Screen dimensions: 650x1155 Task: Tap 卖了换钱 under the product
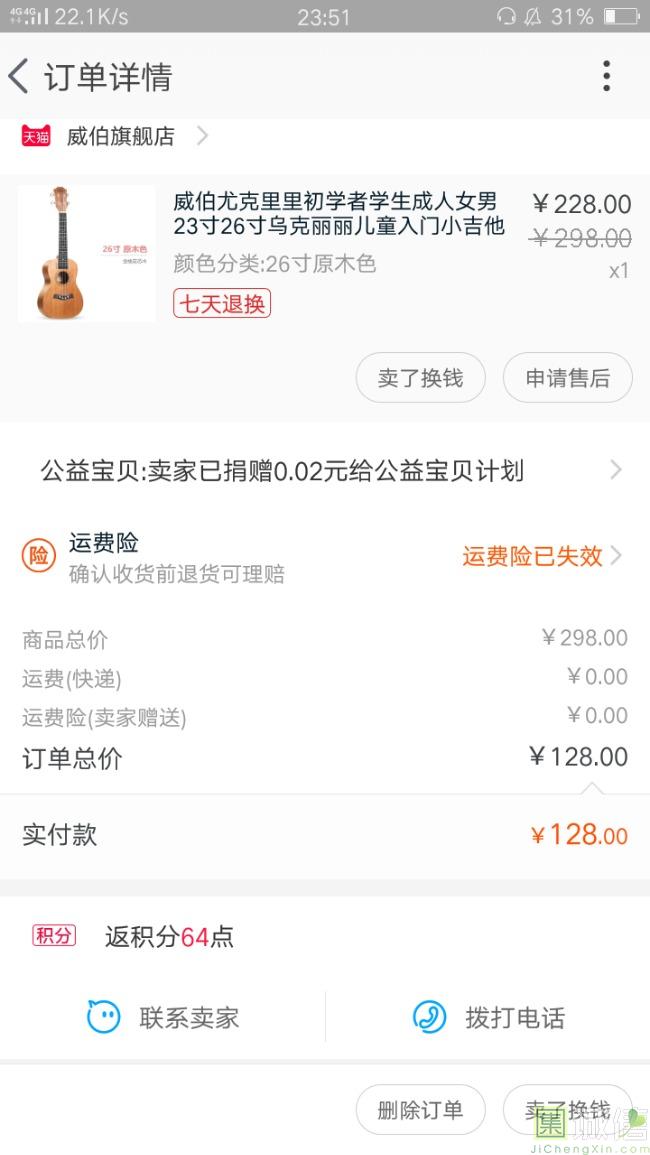click(x=421, y=378)
